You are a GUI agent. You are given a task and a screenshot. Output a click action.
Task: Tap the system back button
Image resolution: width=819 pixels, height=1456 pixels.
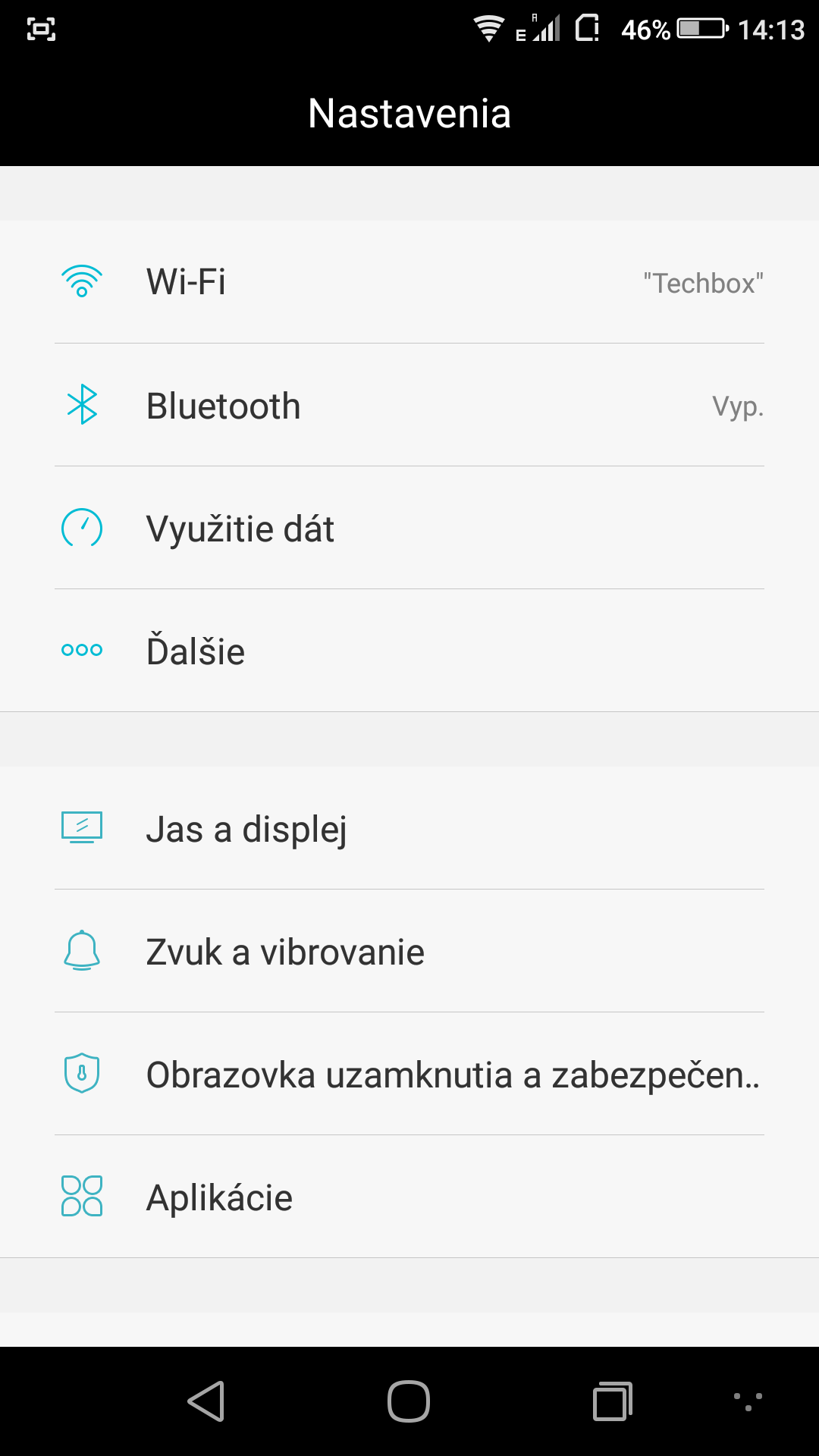(x=206, y=1401)
